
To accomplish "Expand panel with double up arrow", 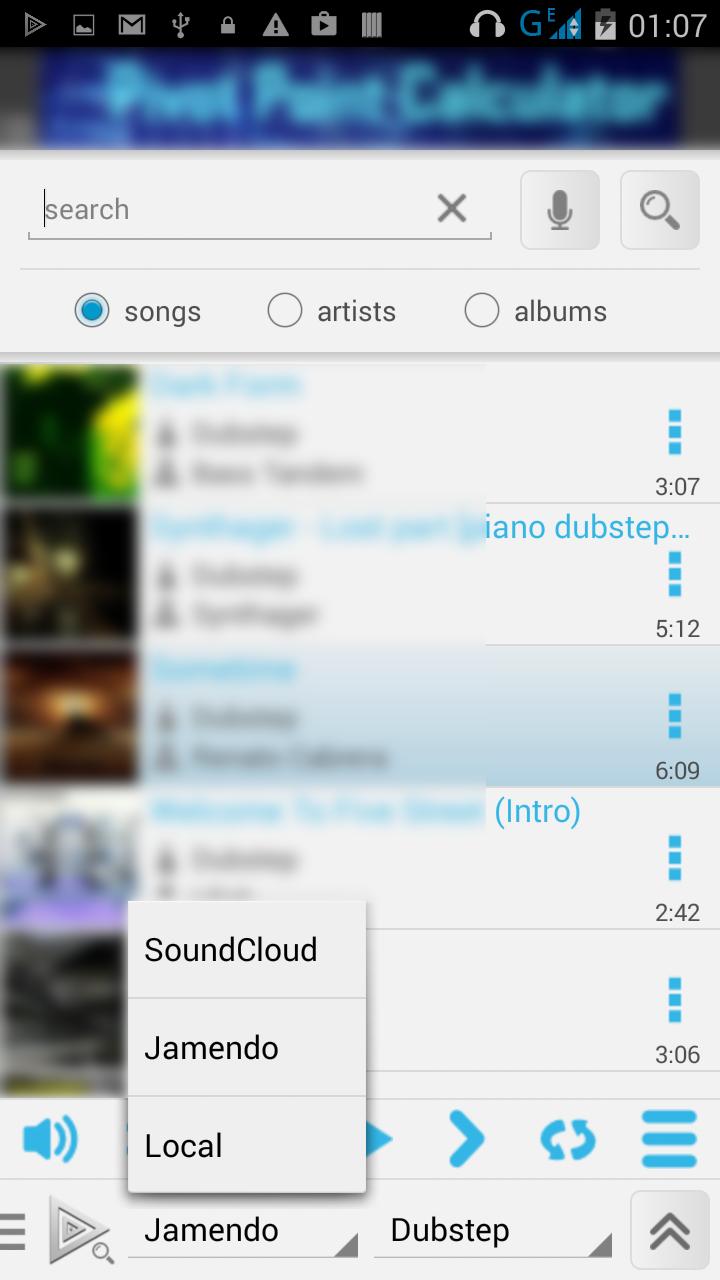I will click(669, 1231).
